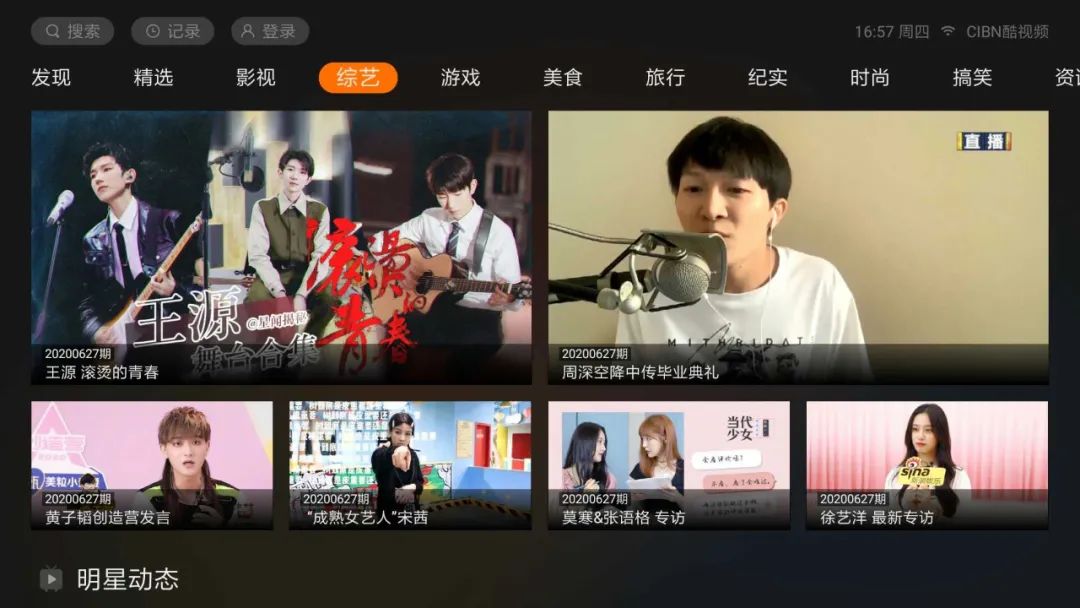Switch to the 发现 tab
Image resolution: width=1080 pixels, height=608 pixels.
(x=51, y=78)
